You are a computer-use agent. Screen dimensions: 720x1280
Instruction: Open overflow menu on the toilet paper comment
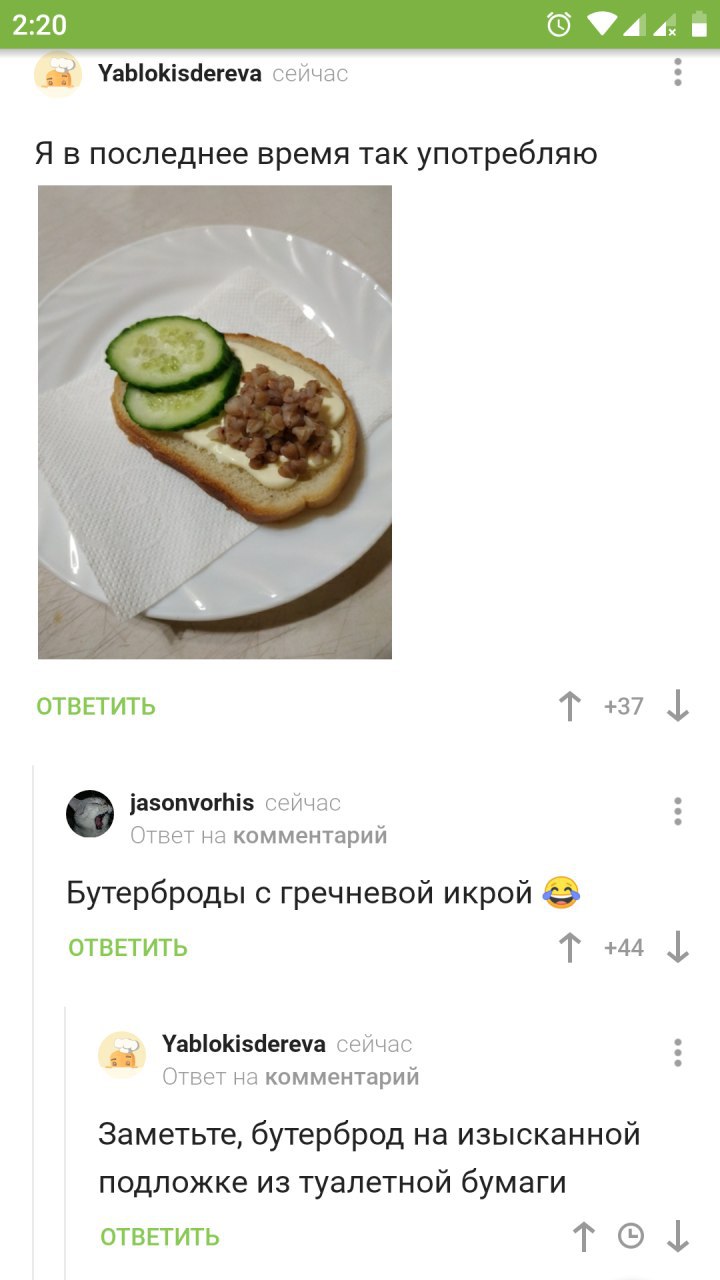[678, 1052]
